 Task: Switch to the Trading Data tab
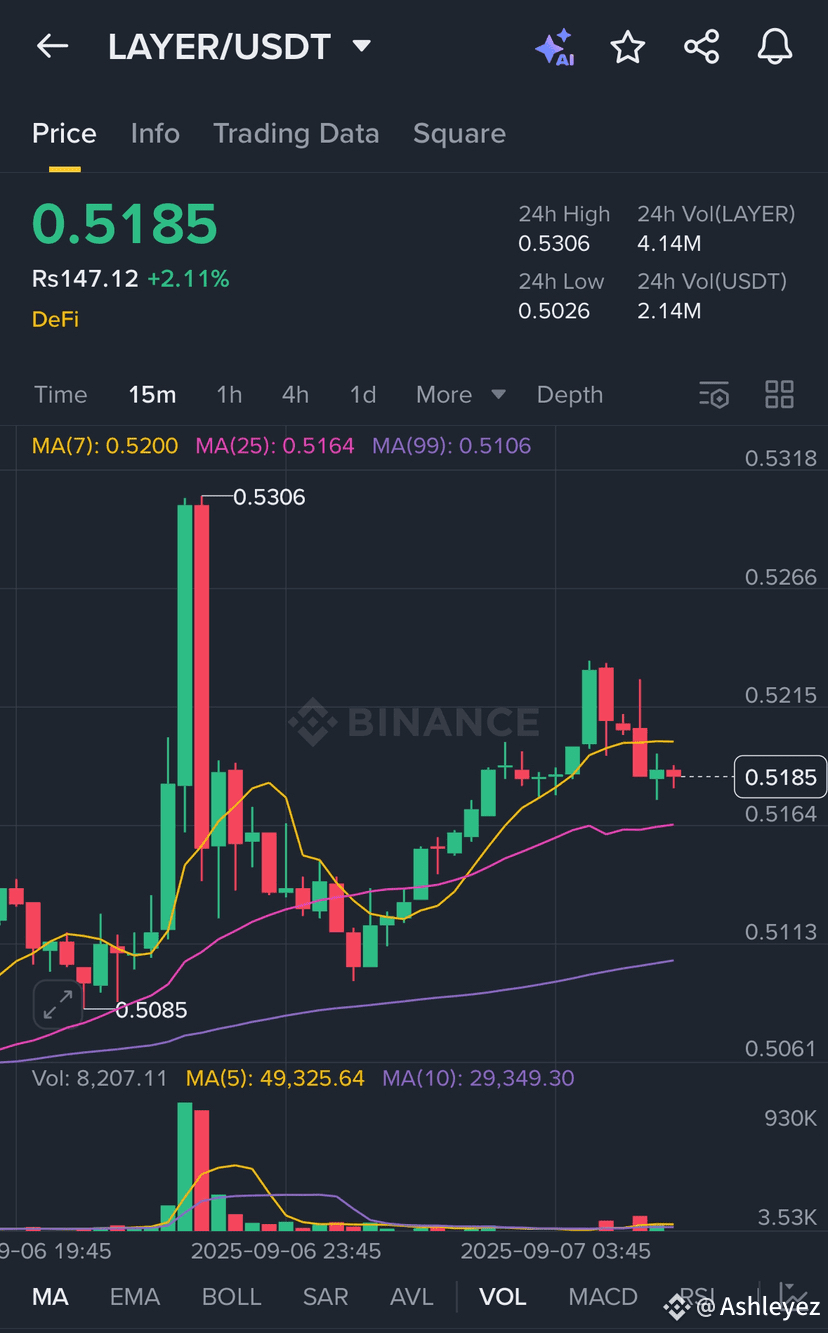pos(296,134)
